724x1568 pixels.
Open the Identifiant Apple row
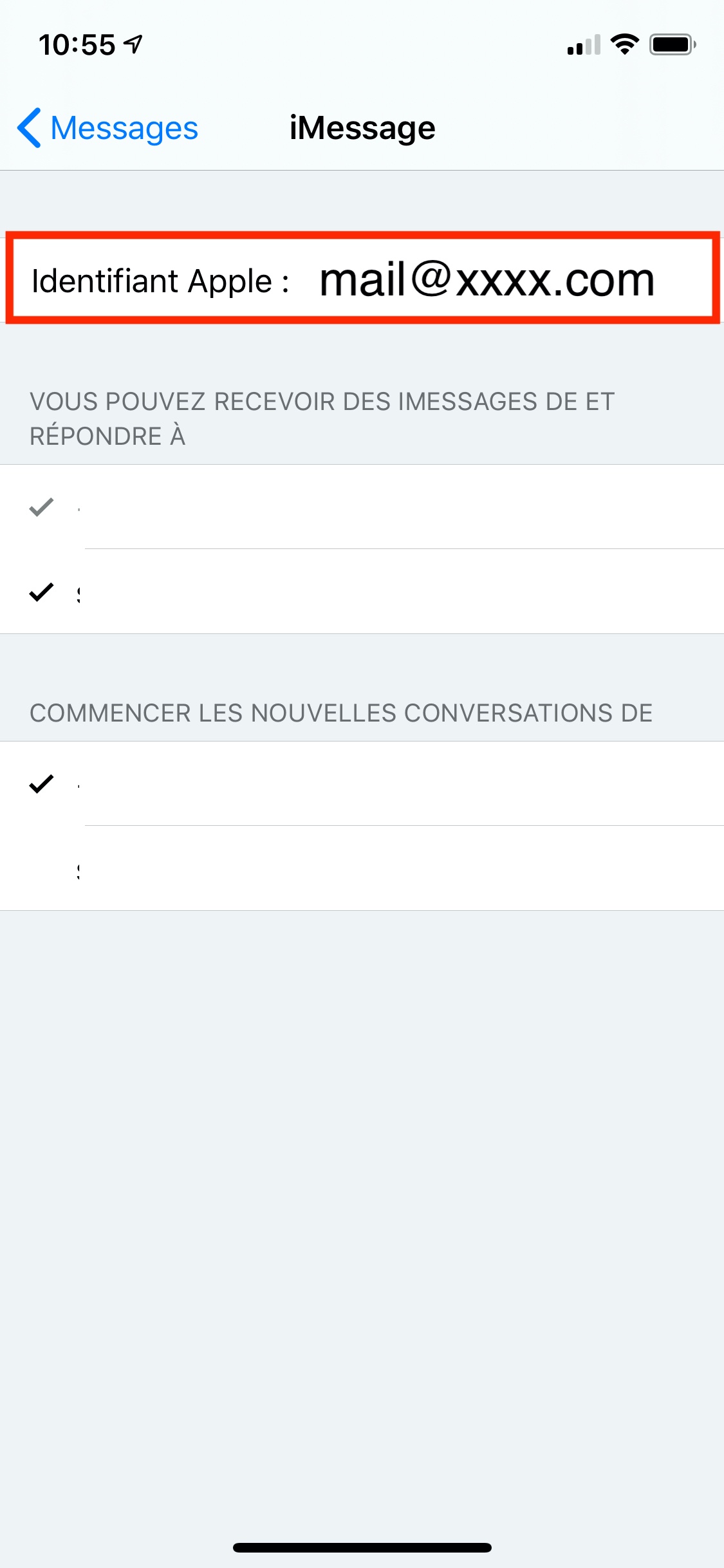coord(362,280)
